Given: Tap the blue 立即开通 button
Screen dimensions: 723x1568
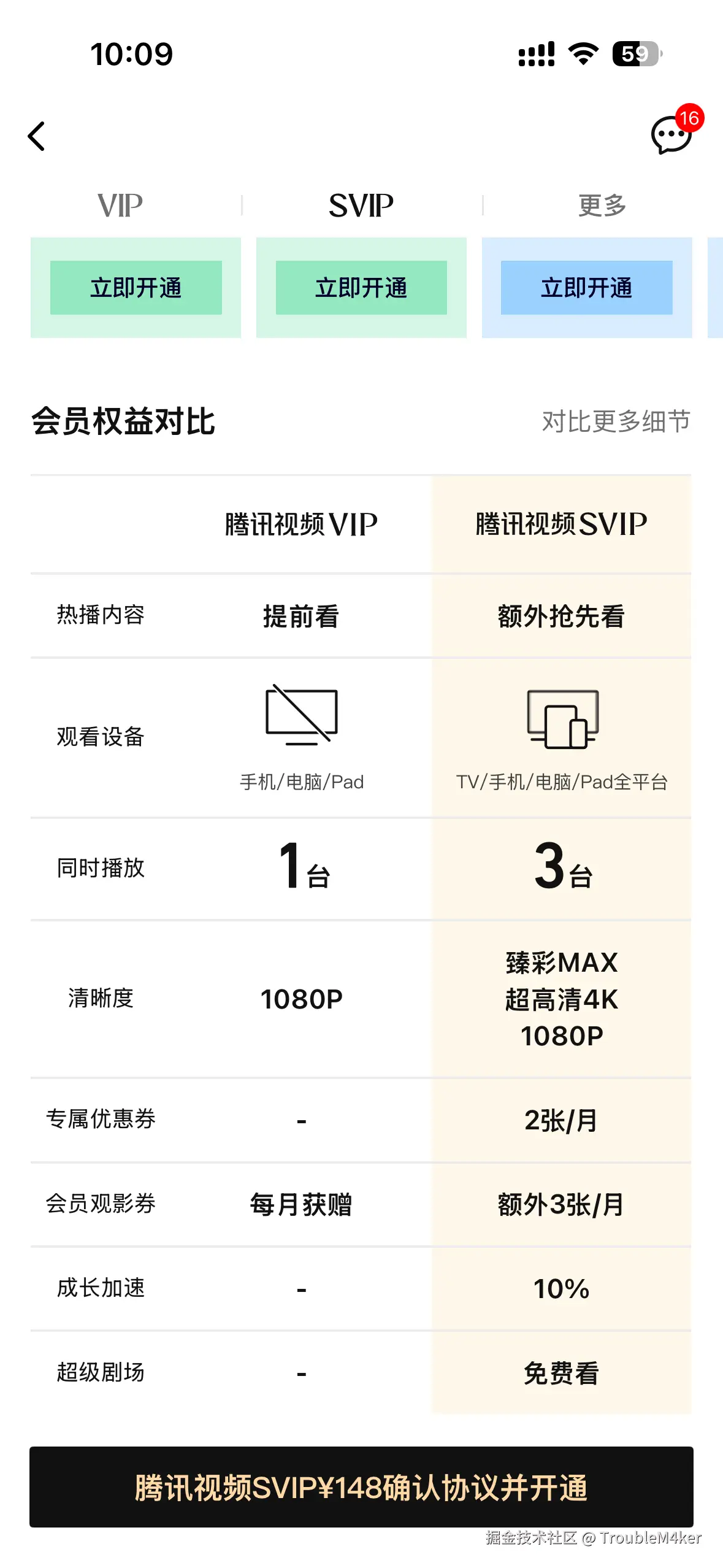Looking at the screenshot, I should click(586, 288).
